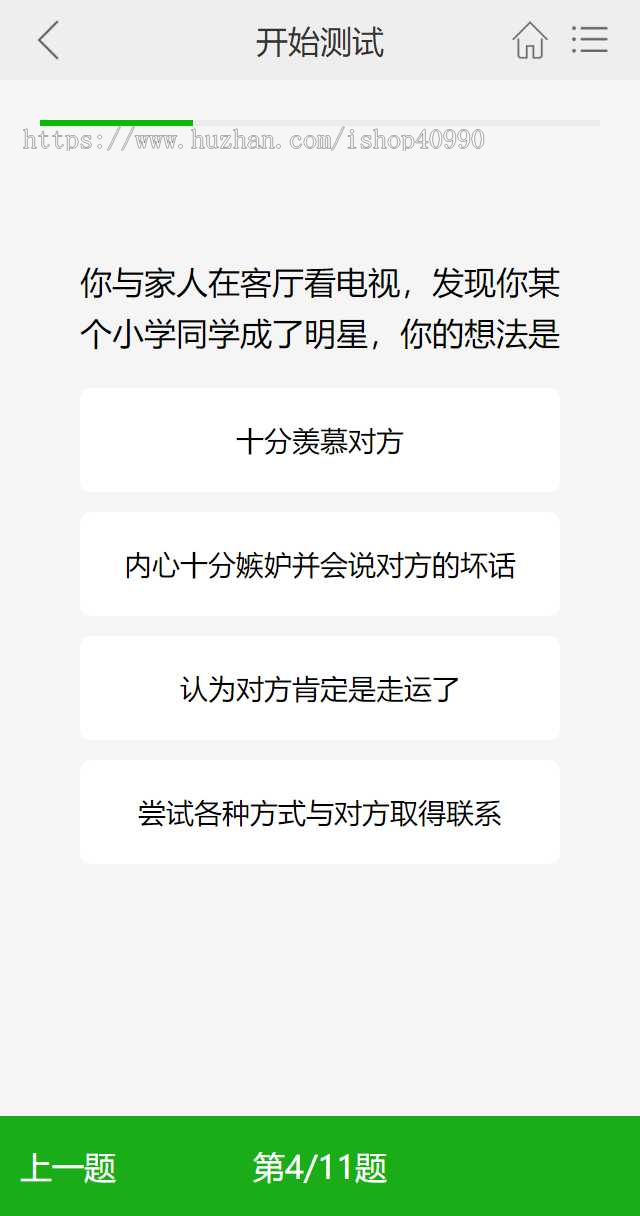This screenshot has width=640, height=1216.
Task: Go back using the top-left arrow
Action: (48, 41)
